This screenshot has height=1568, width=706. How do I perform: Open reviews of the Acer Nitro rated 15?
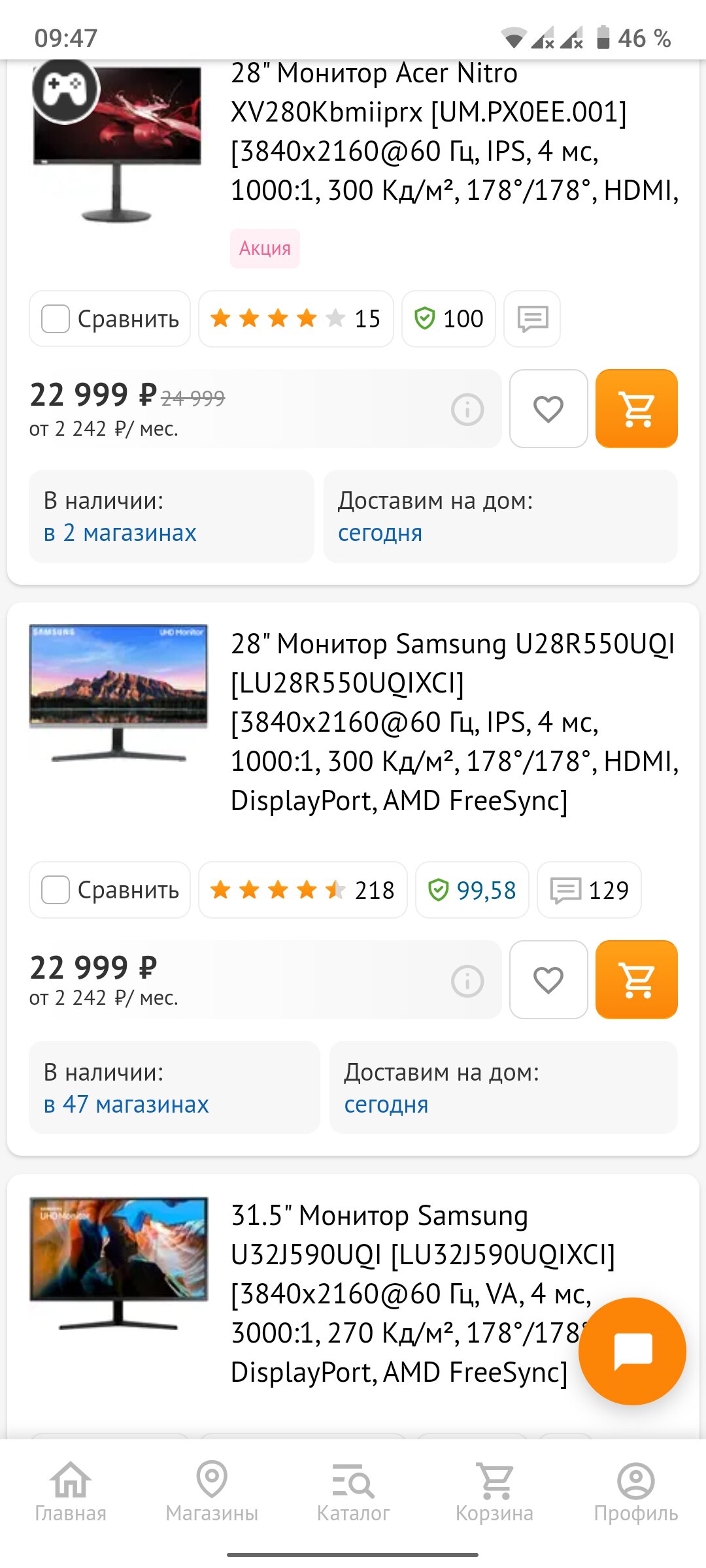(296, 319)
